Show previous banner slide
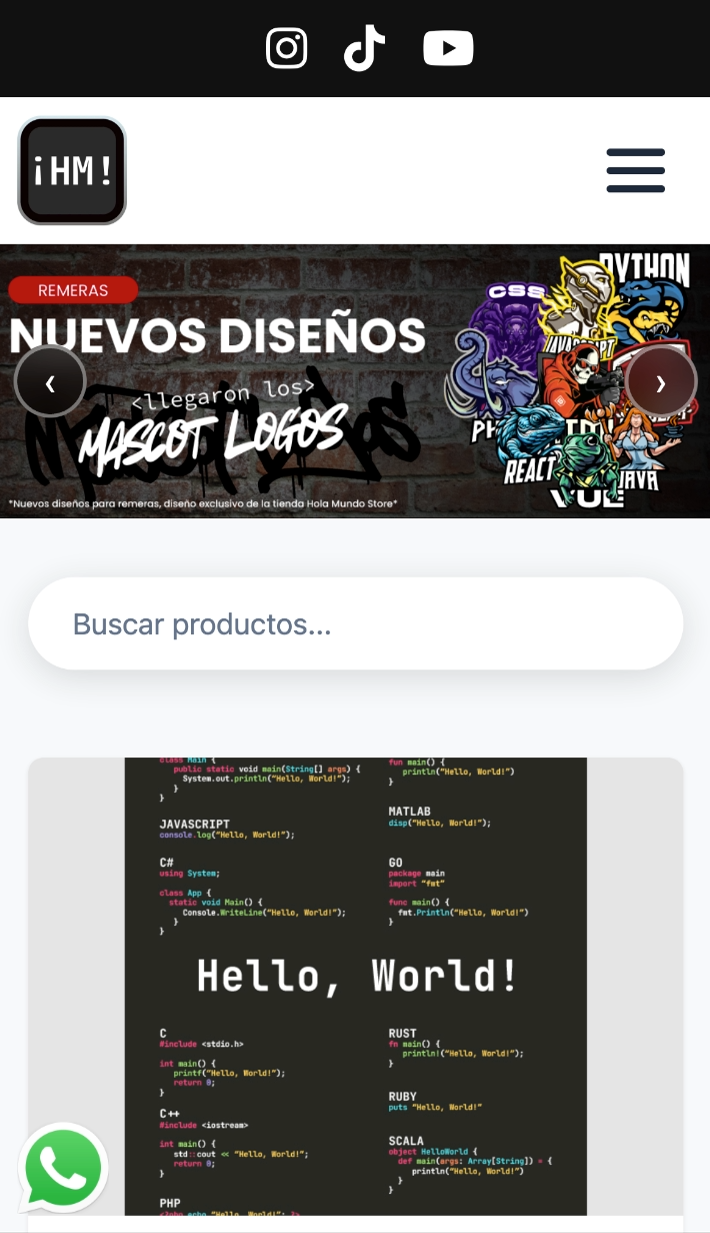Screen dimensions: 710x1233 (50, 381)
